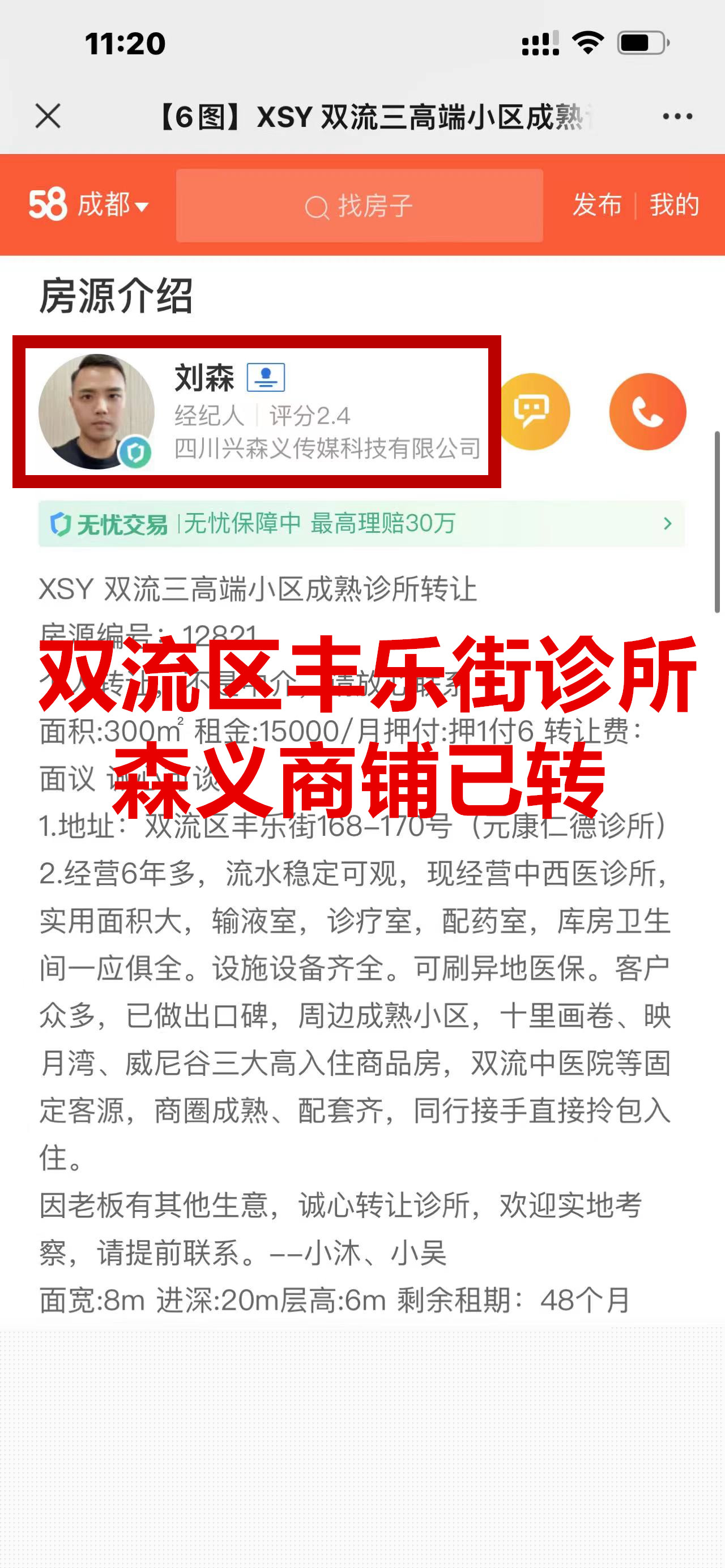Open the 无忧交易 guarantee banner
The image size is (725, 1568).
click(361, 523)
